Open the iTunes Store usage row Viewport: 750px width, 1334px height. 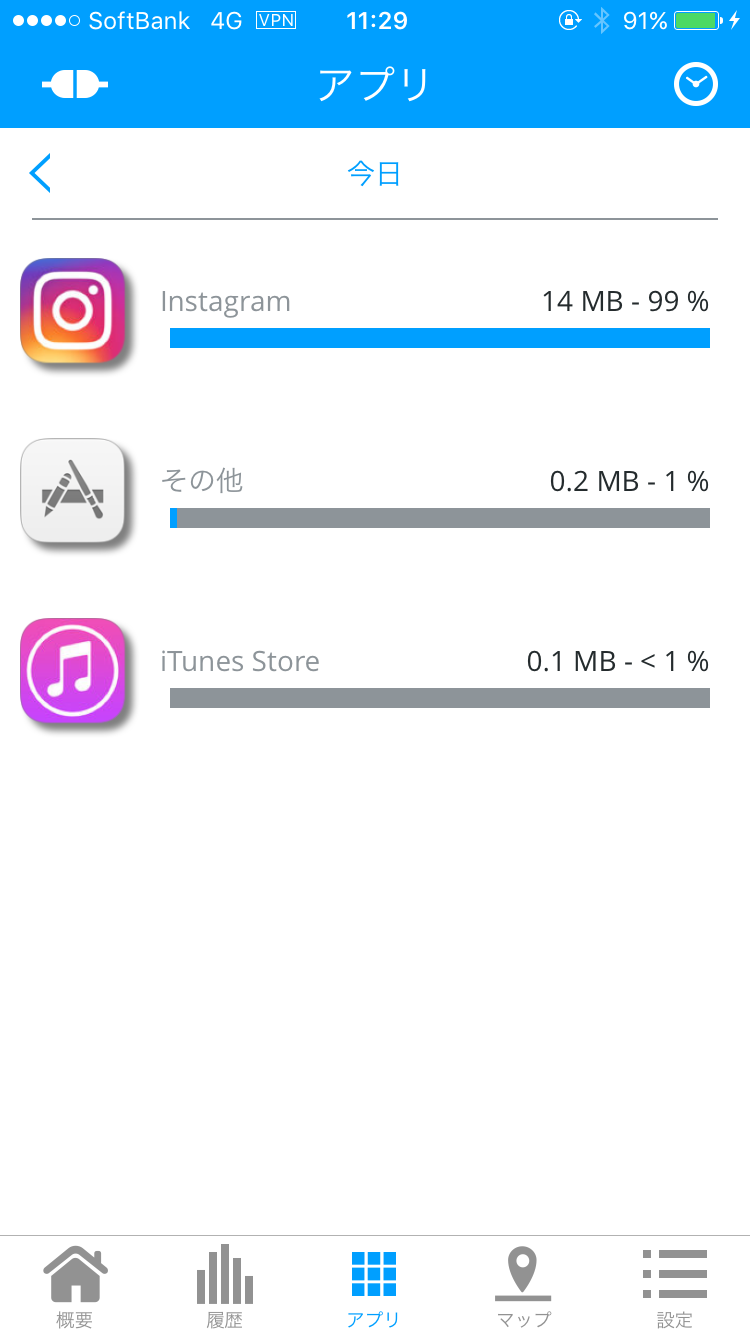click(375, 671)
